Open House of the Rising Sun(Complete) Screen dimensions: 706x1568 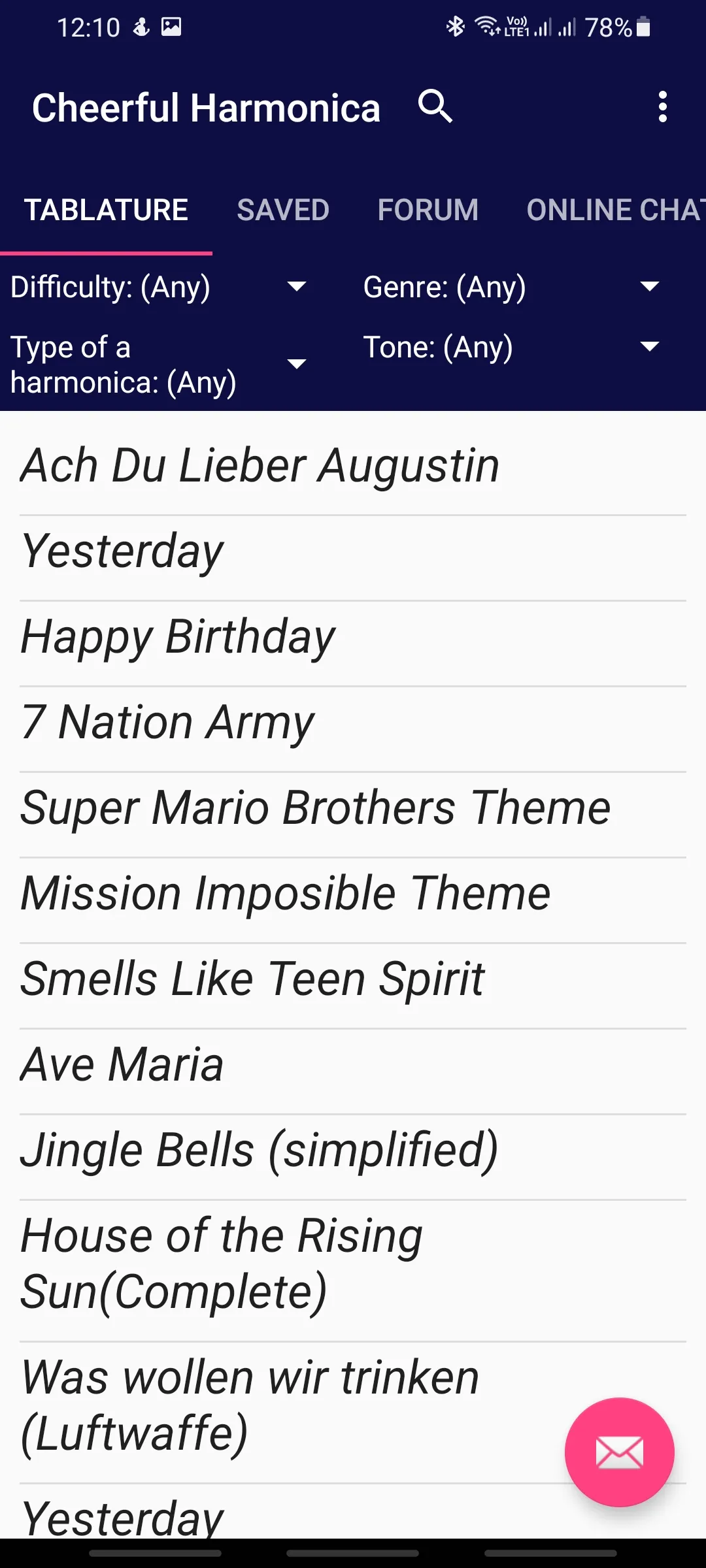[x=353, y=1264]
